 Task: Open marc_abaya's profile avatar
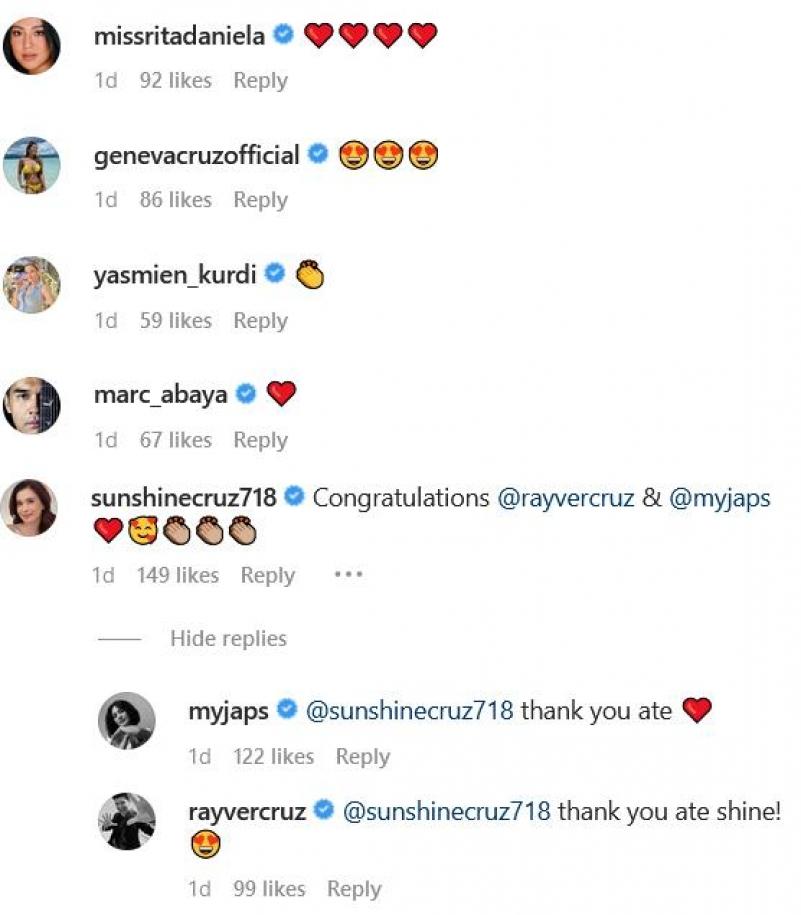tap(32, 406)
